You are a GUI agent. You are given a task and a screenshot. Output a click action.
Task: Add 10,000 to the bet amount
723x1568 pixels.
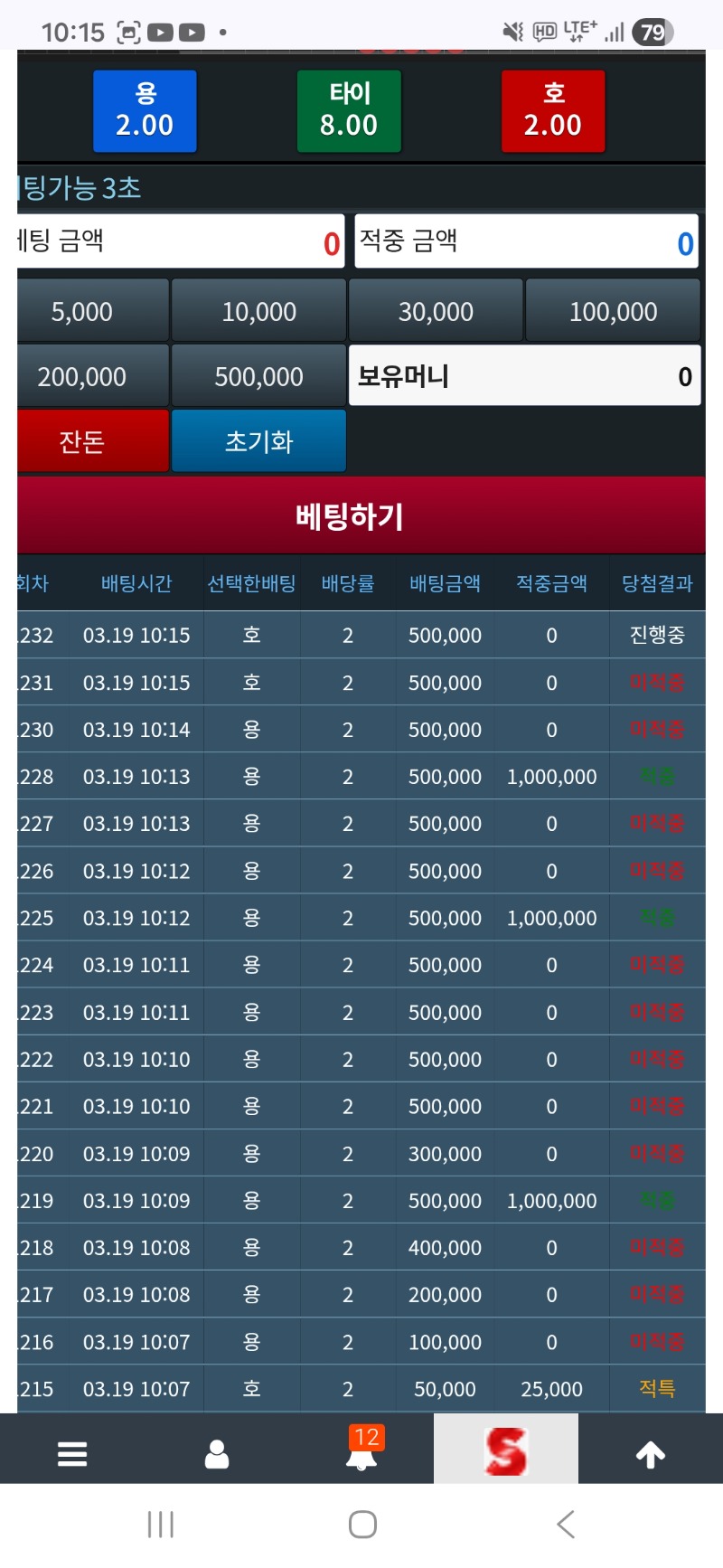coord(259,311)
